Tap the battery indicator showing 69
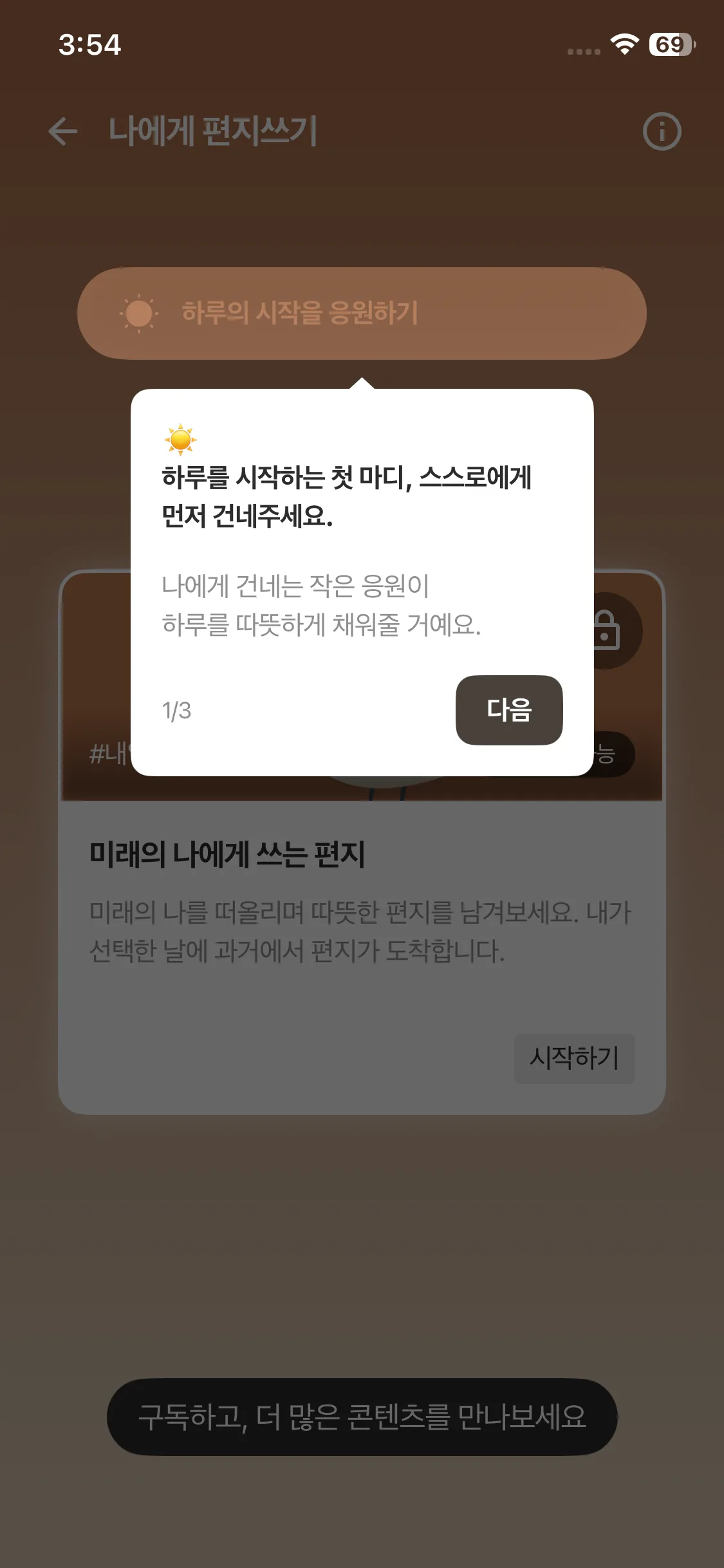 coord(669,44)
